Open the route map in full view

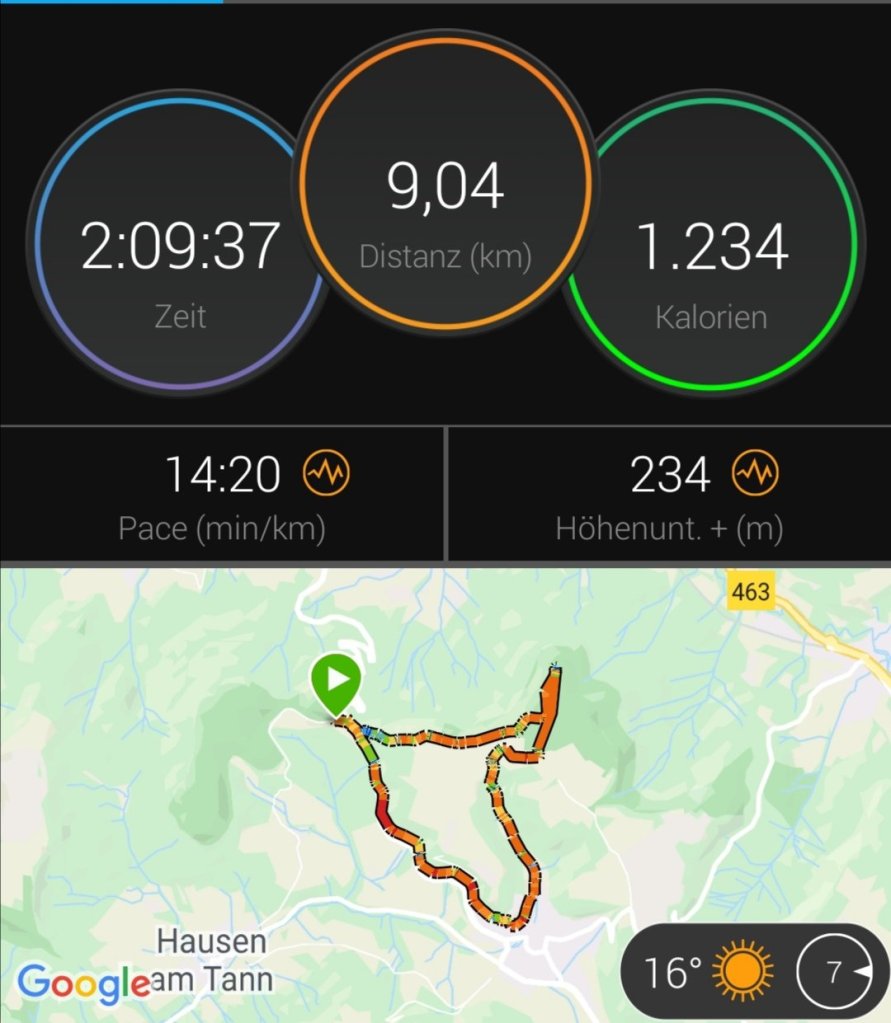tap(445, 780)
